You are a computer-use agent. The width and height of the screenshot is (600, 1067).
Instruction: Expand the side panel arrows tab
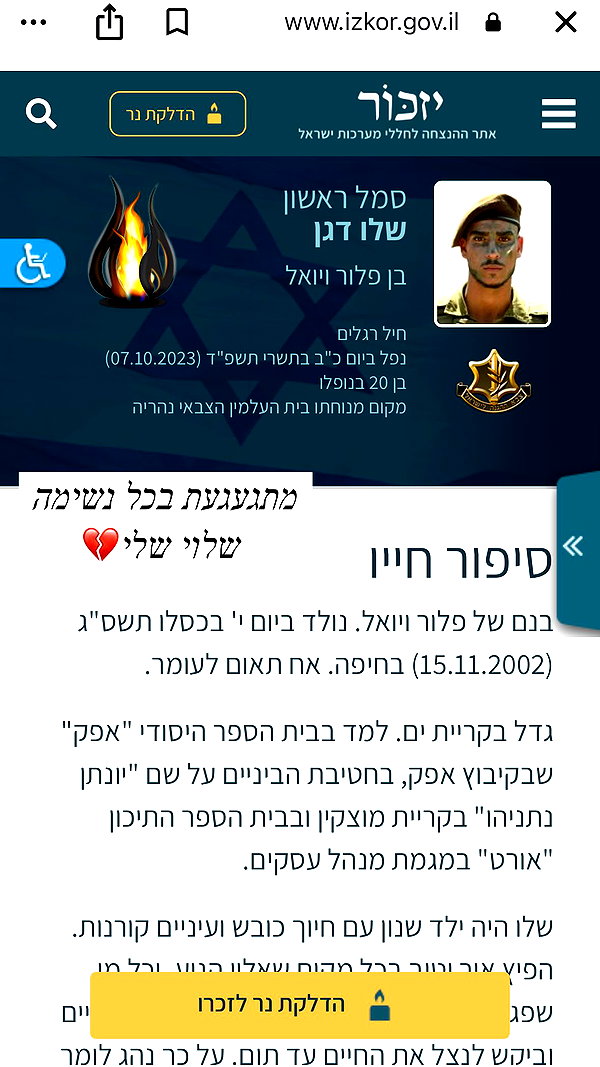(577, 546)
